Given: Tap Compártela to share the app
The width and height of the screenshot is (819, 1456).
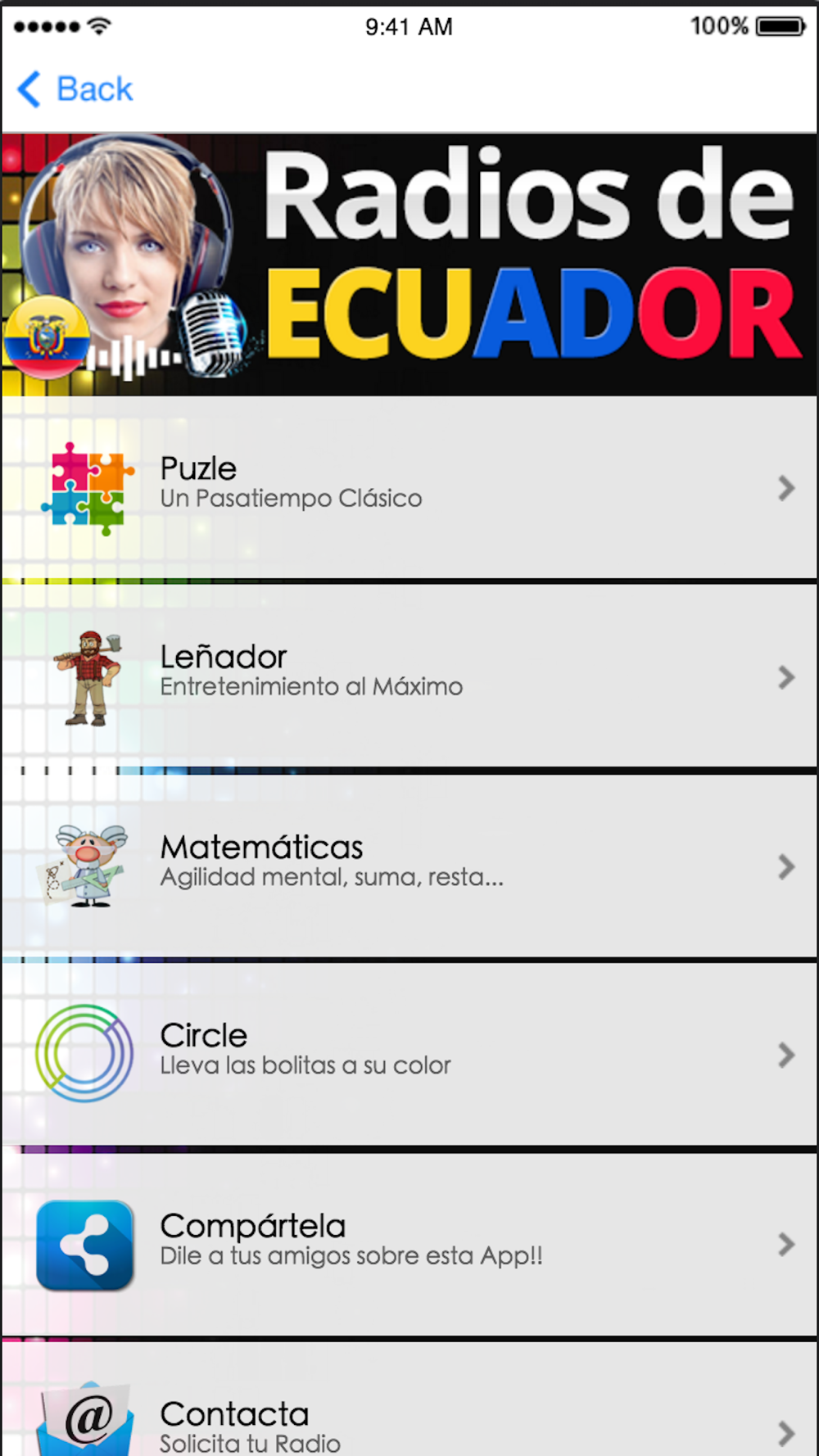Looking at the screenshot, I should 409,1245.
